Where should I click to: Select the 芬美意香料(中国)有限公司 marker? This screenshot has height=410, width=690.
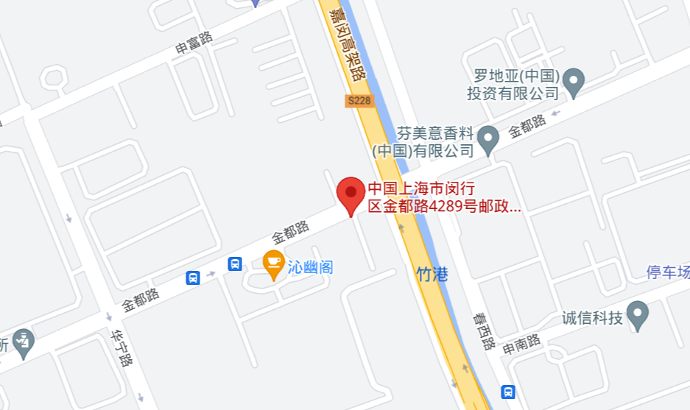489,140
